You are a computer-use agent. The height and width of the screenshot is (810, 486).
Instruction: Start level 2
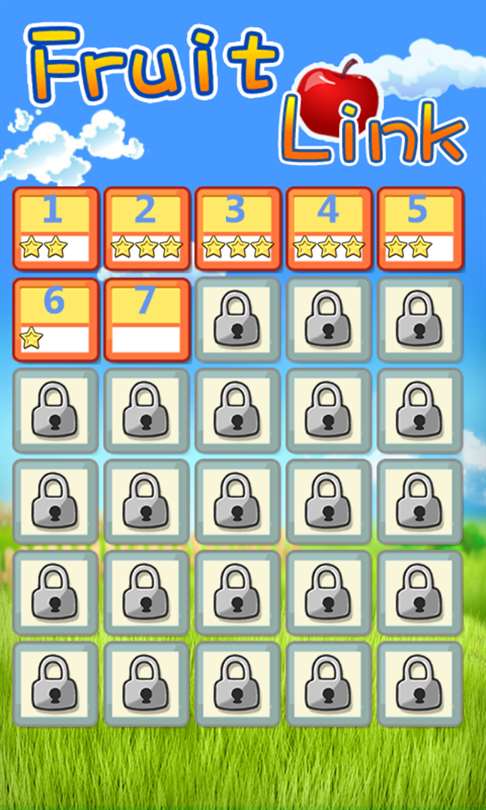pyautogui.click(x=147, y=228)
